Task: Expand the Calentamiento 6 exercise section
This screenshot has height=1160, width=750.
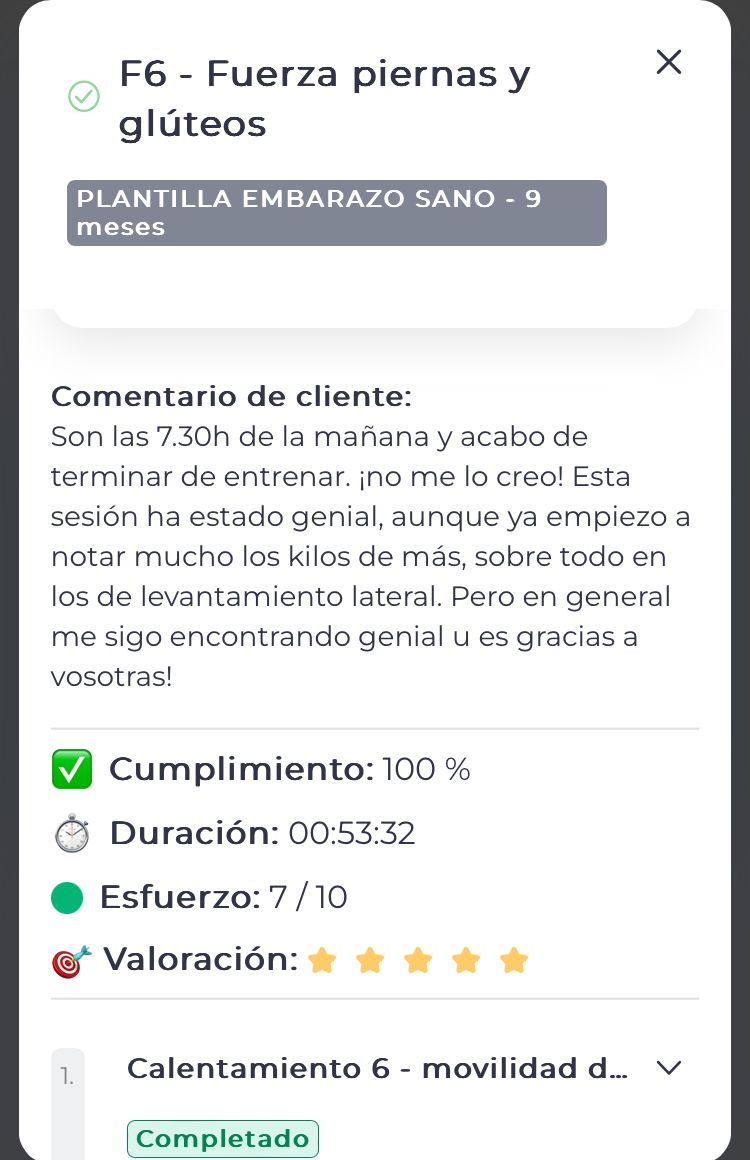Action: 668,1068
